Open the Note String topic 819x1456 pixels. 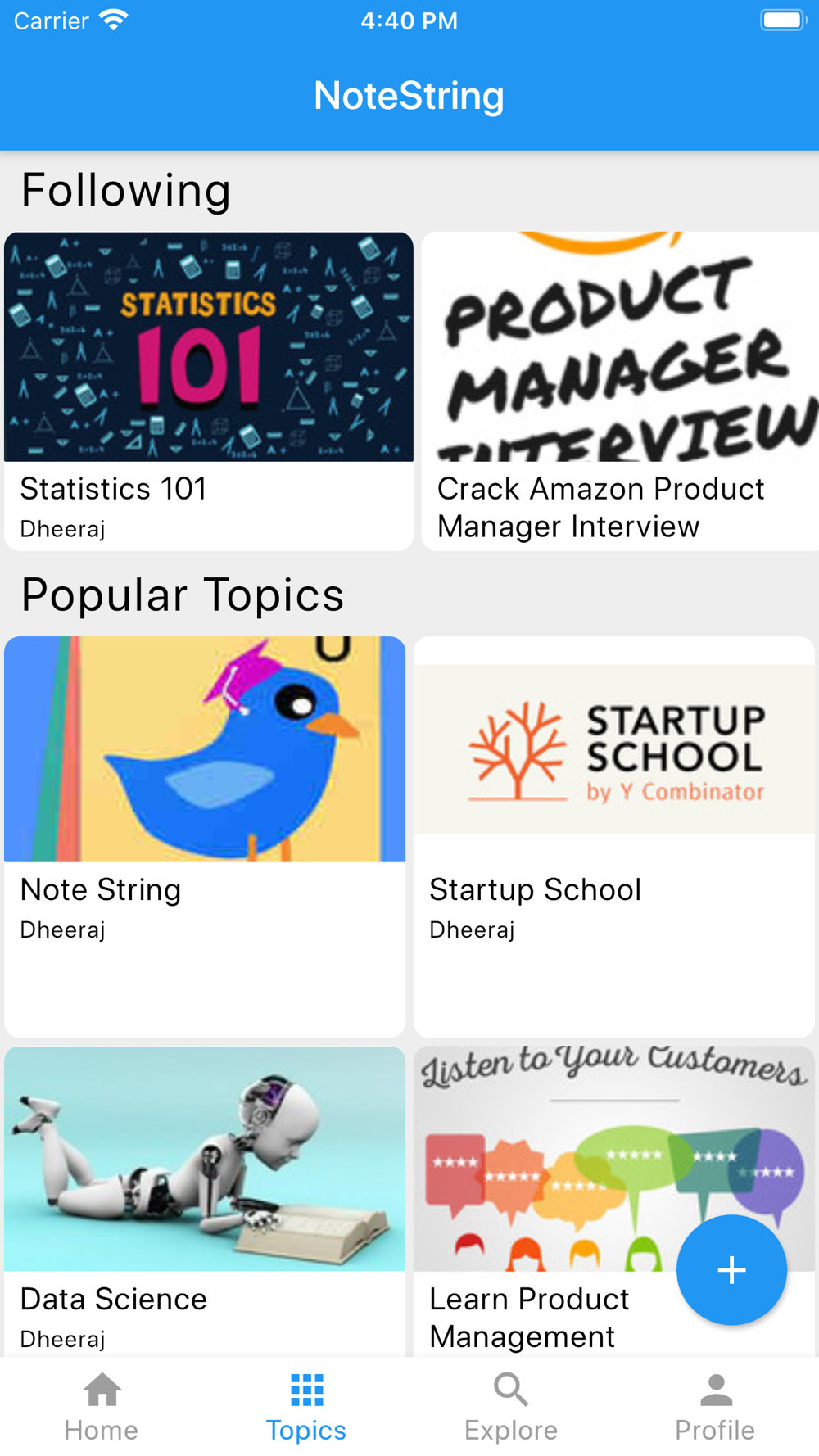click(x=205, y=835)
